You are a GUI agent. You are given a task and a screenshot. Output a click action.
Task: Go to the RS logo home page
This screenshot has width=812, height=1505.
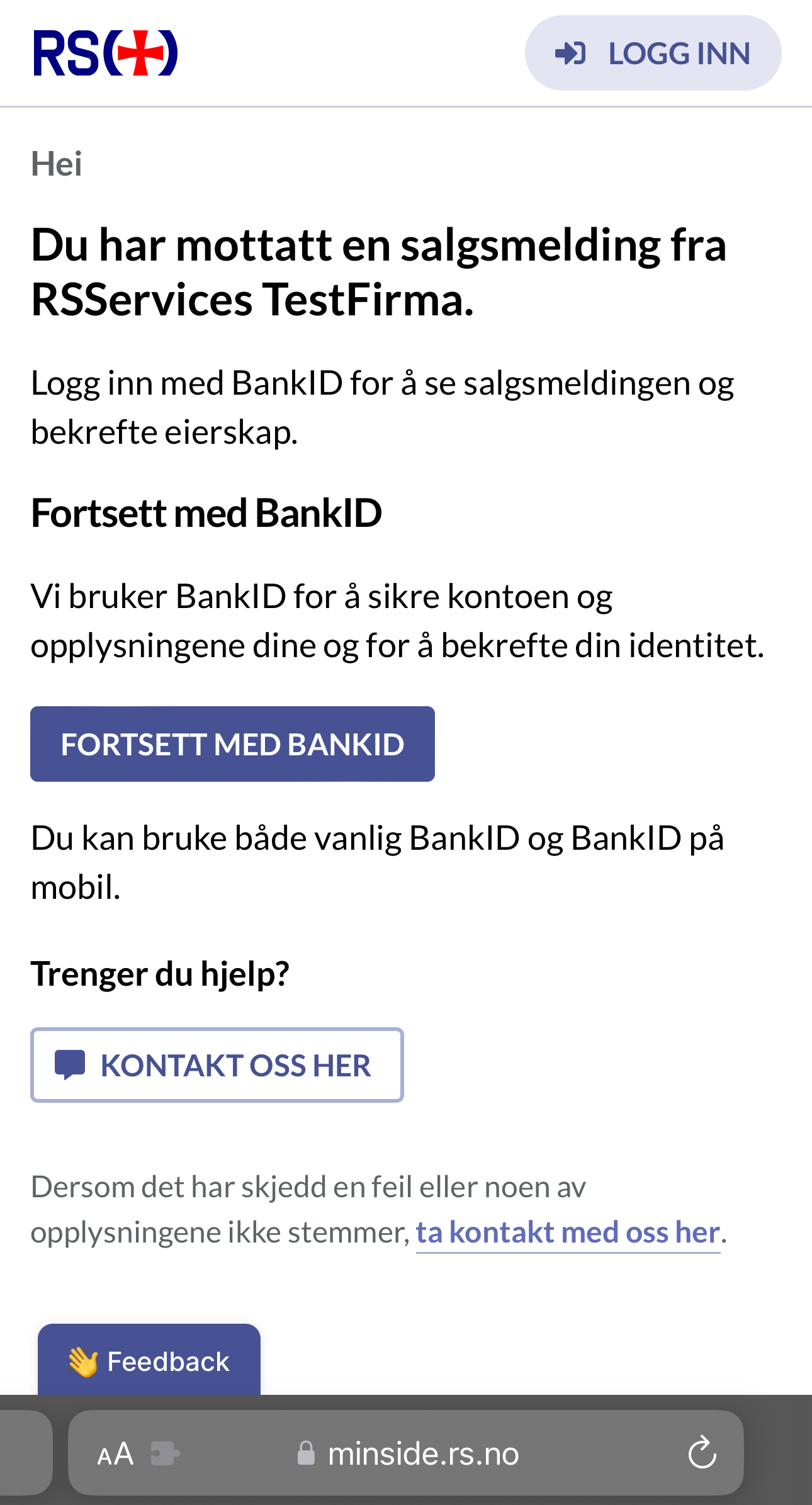tap(105, 54)
